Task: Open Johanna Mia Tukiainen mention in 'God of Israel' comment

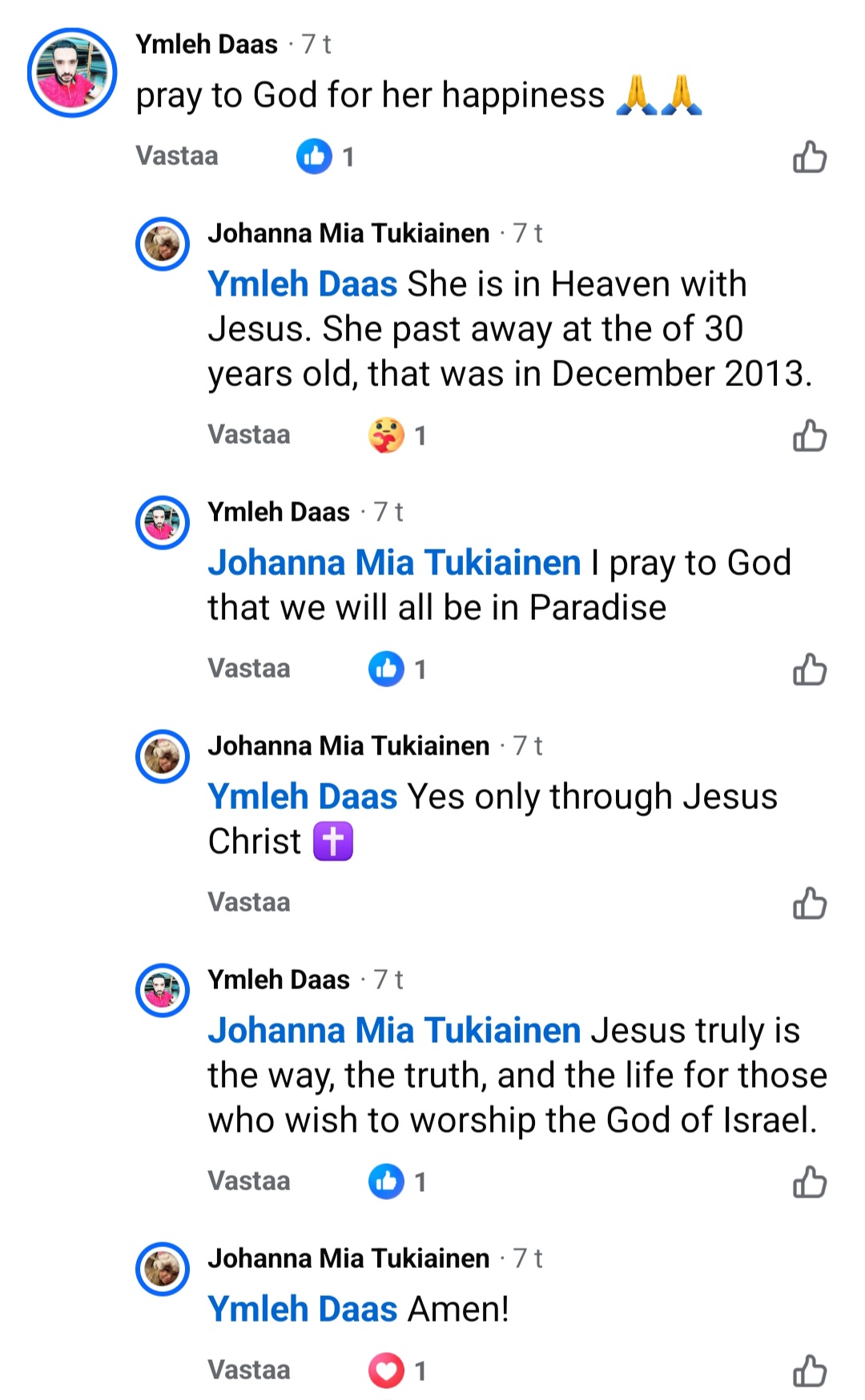Action: 394,1031
